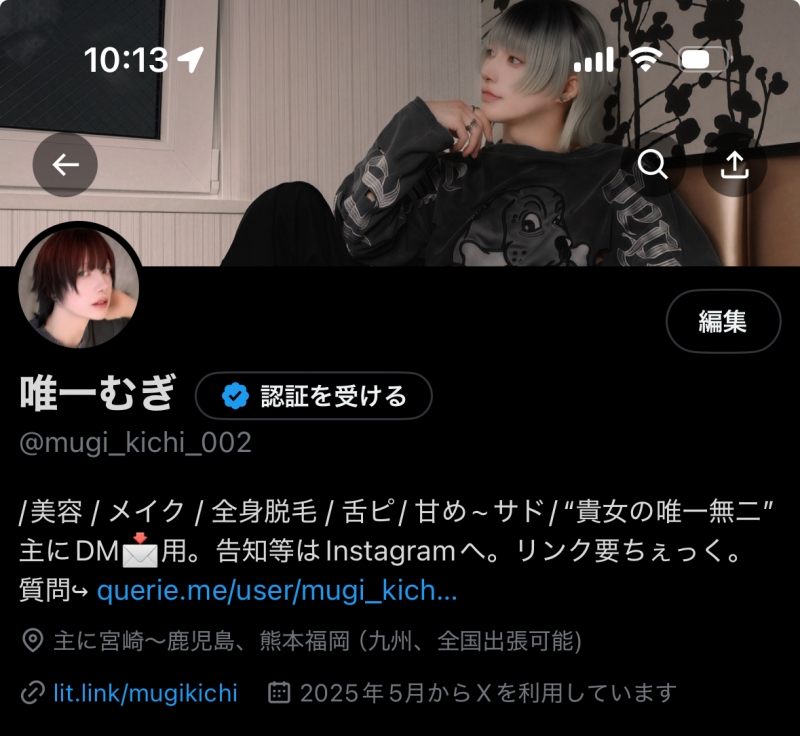800x736 pixels.
Task: Go back using the arrow button
Action: 65,164
